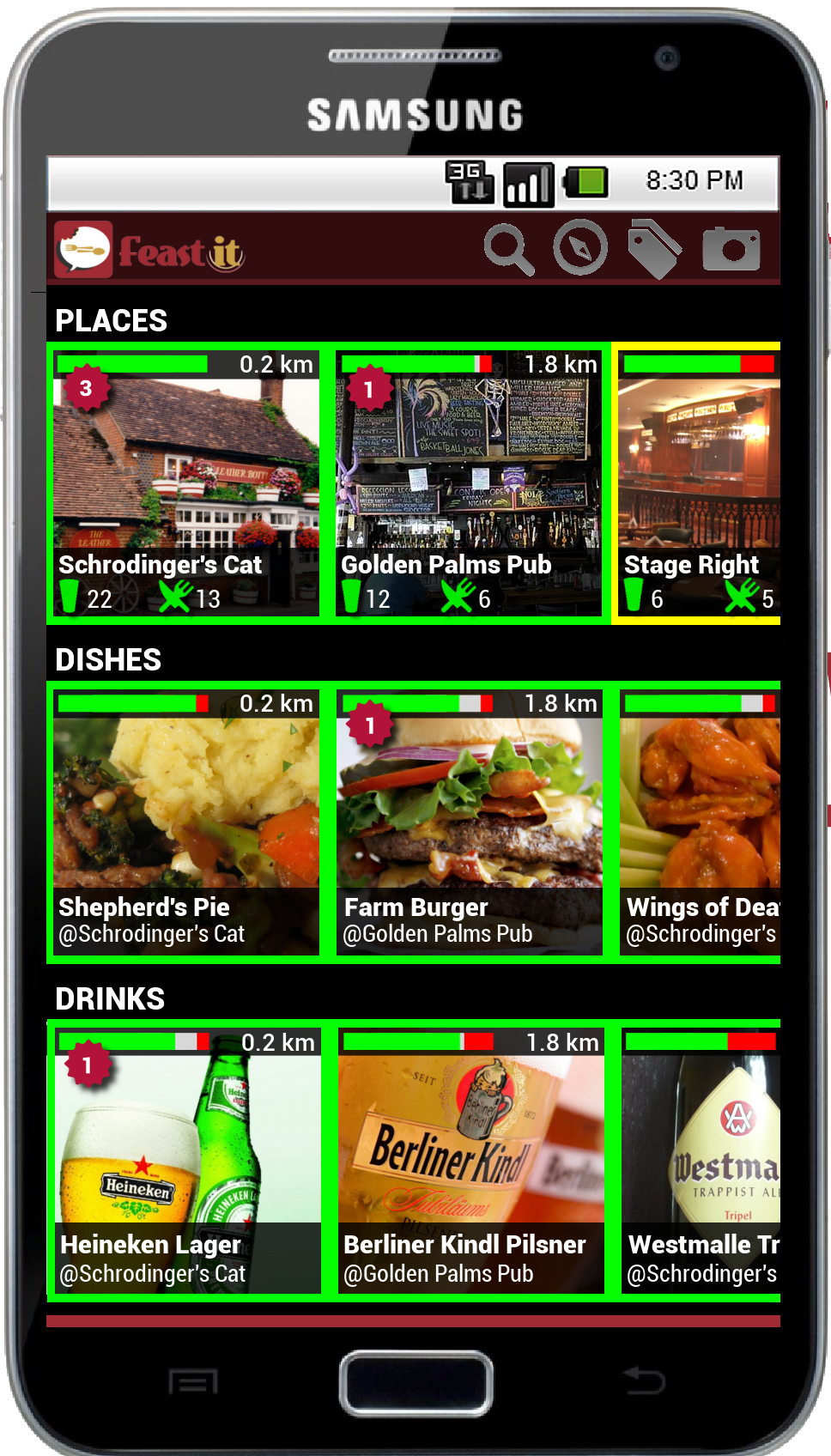View the Farm Burger dish
This screenshot has width=831, height=1456.
pos(469,822)
